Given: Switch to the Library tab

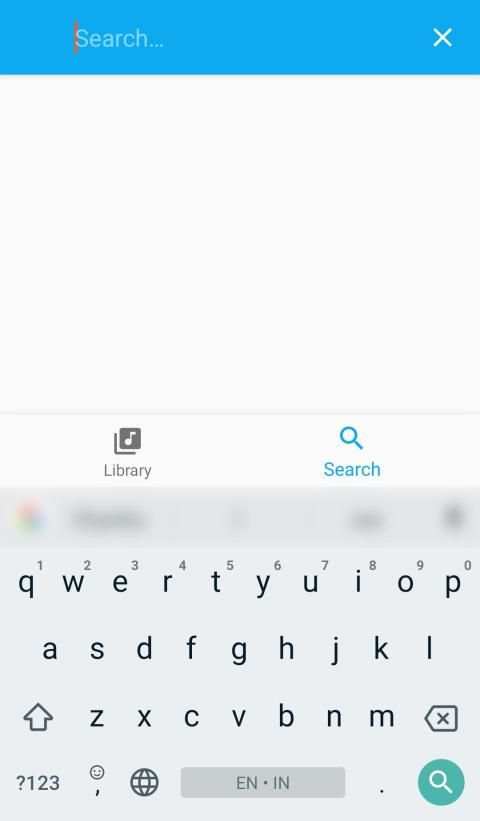Looking at the screenshot, I should (127, 452).
